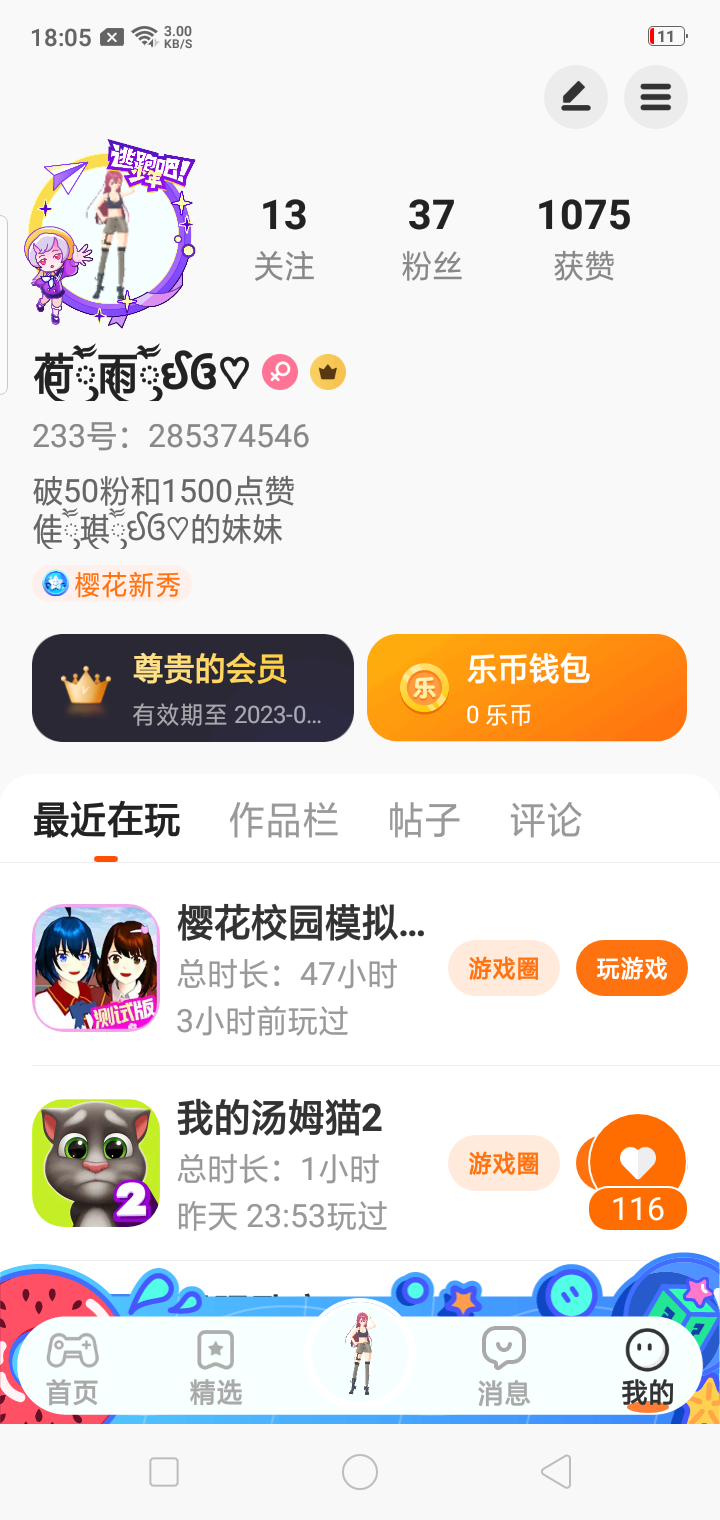
Task: Open the 消息 messages tab
Action: click(x=504, y=1368)
